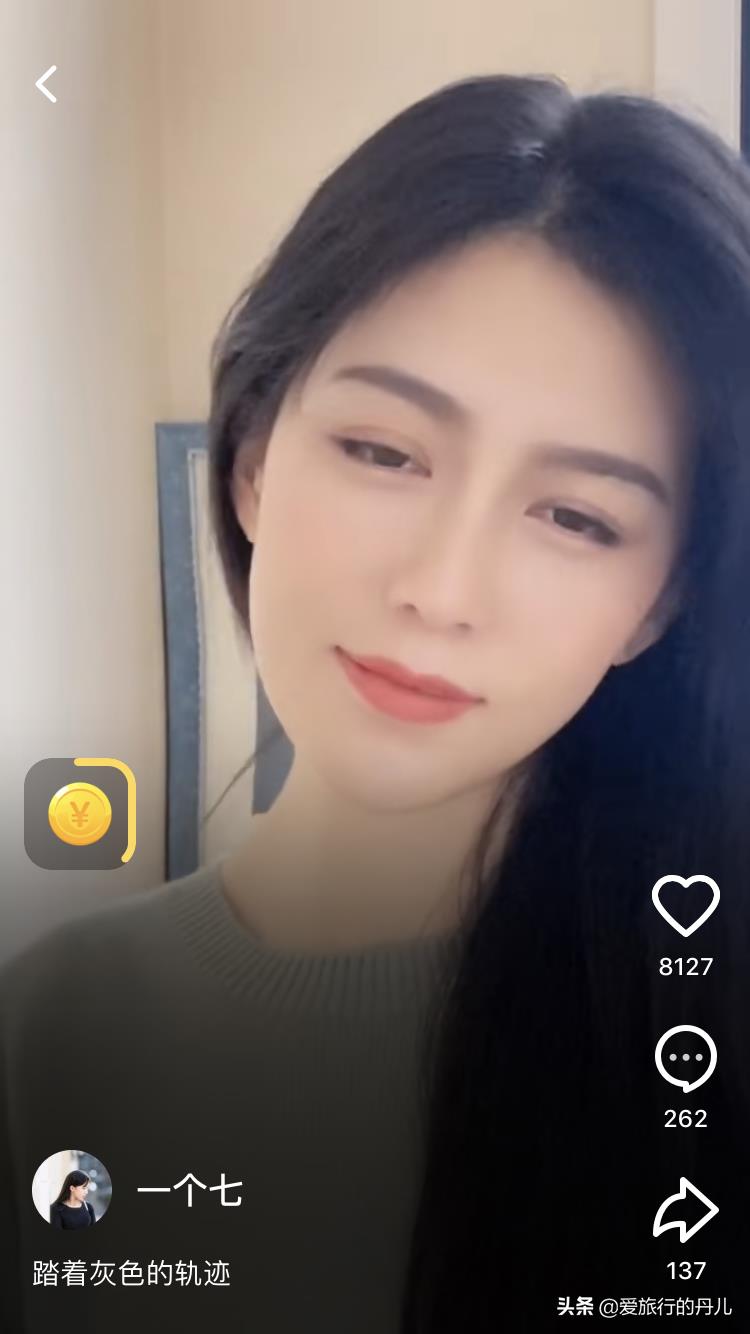Go back using the top arrow
Screen dimensions: 750x1334
tap(46, 84)
